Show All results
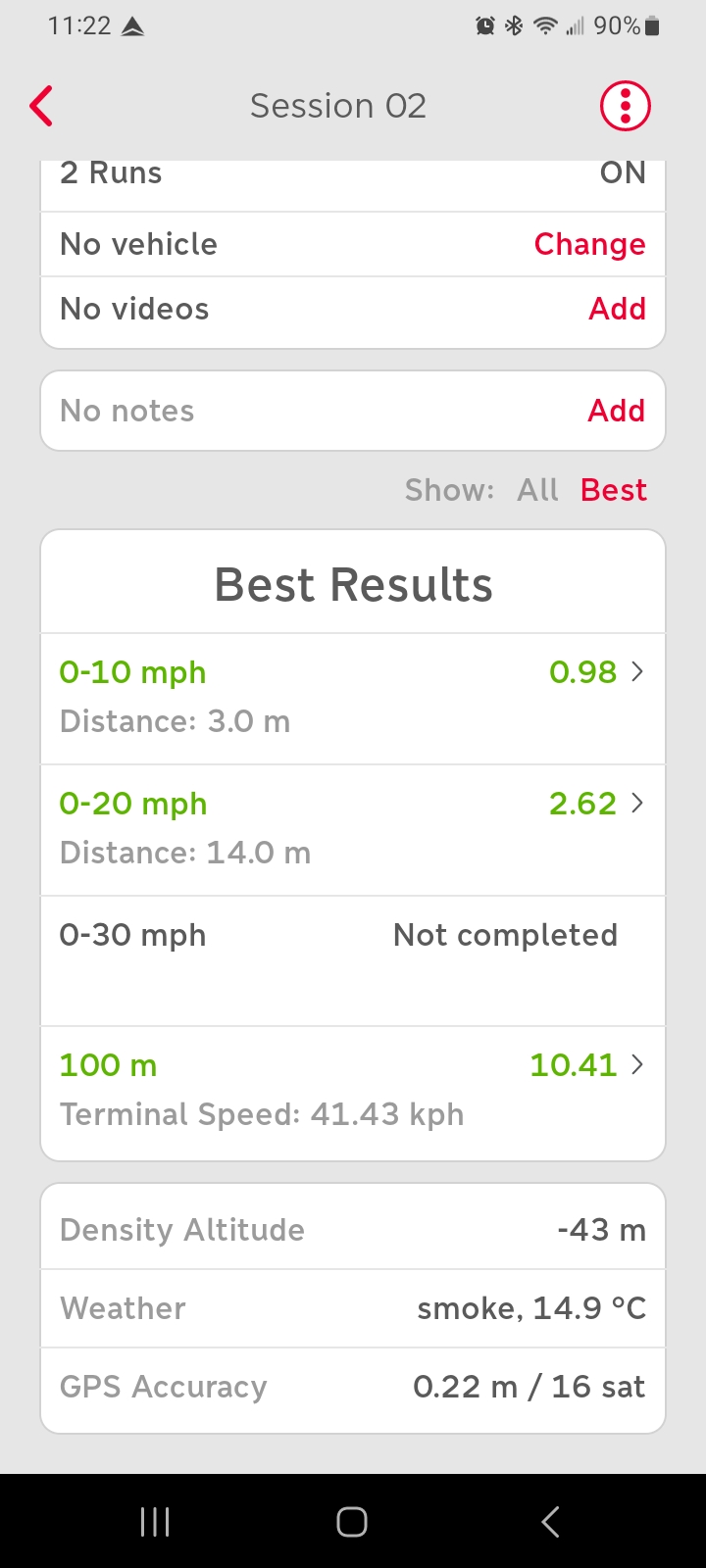Viewport: 706px width, 1568px height. pyautogui.click(x=537, y=490)
